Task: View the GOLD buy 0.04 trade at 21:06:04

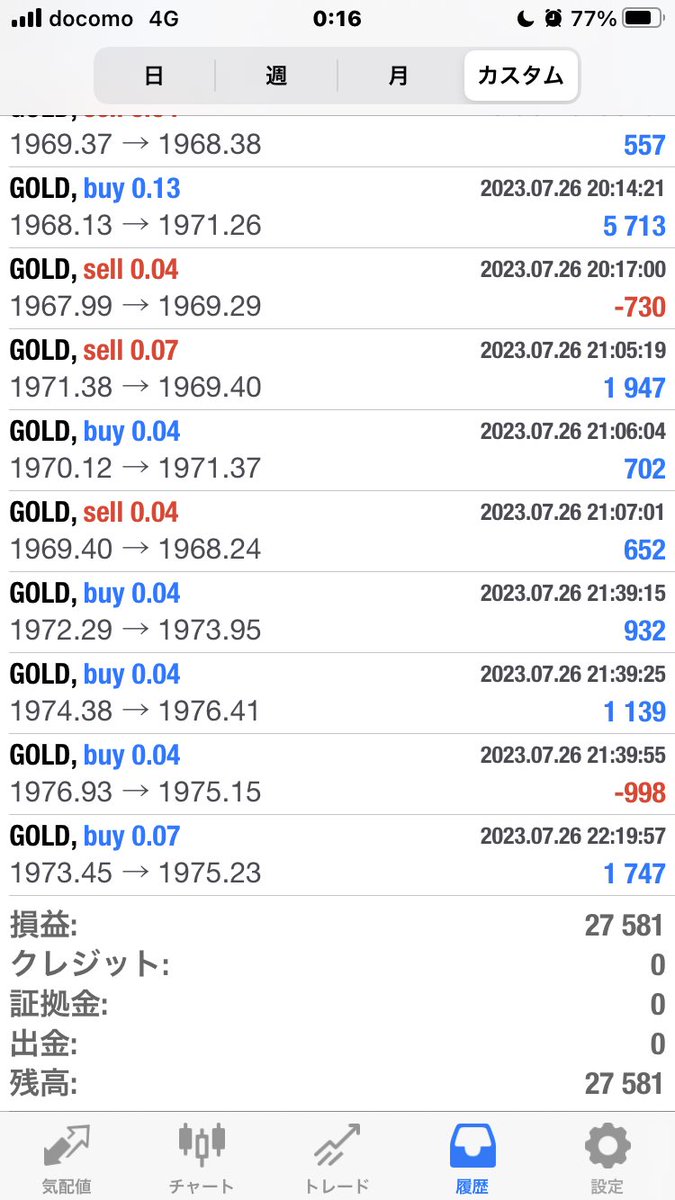Action: pos(337,451)
